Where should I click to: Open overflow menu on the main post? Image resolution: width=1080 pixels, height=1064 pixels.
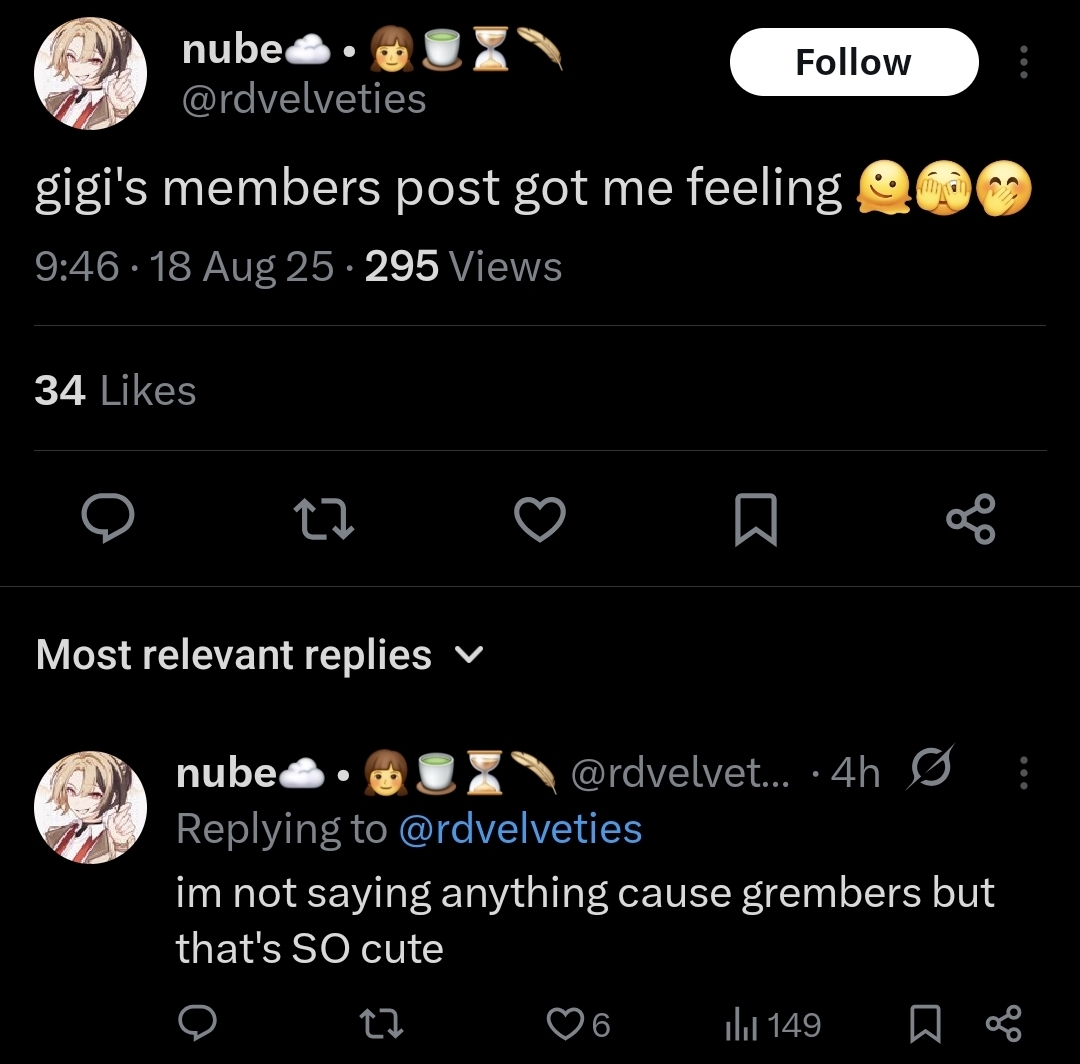pos(1022,62)
